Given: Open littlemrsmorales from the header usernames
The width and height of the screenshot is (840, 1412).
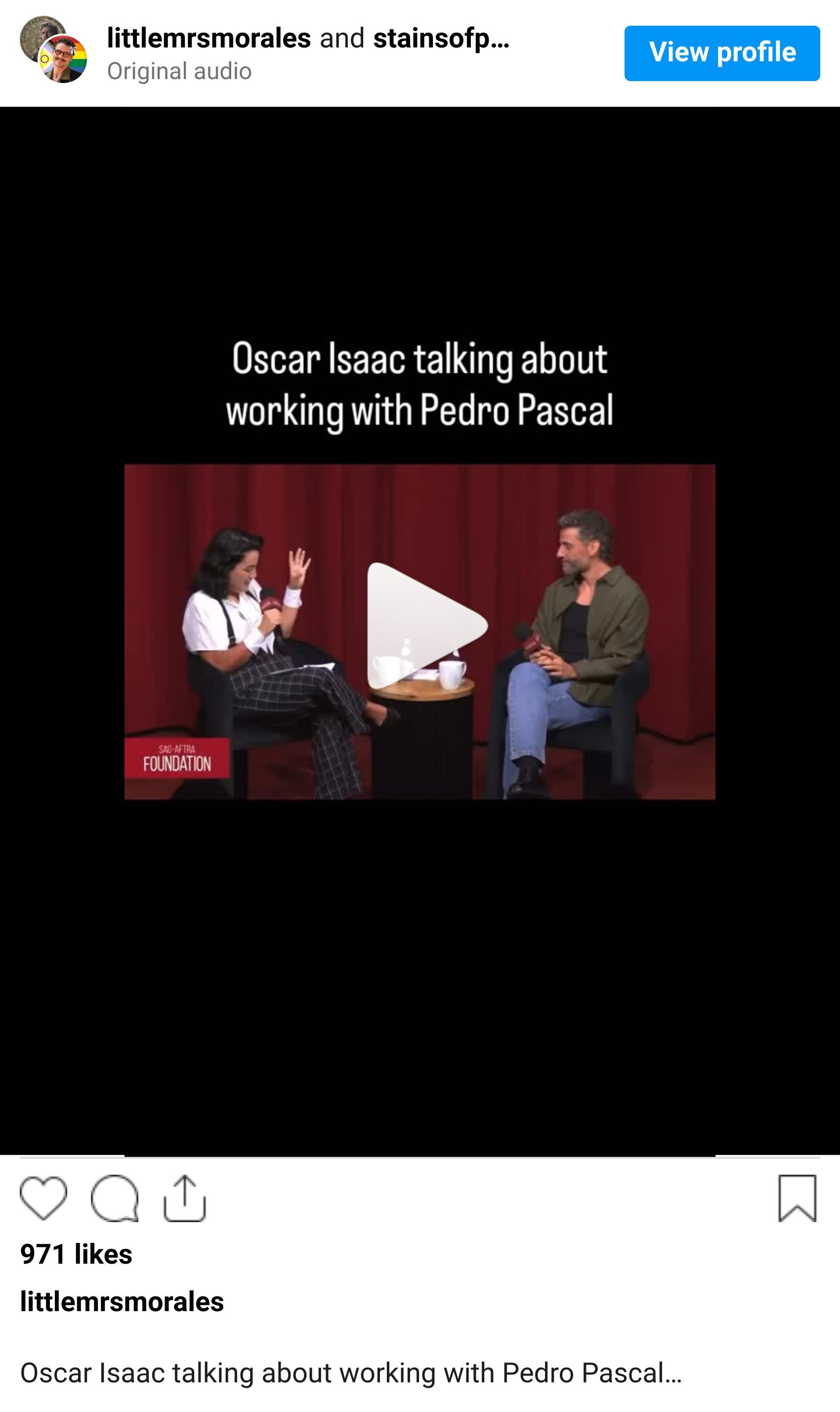Looking at the screenshot, I should pos(209,39).
